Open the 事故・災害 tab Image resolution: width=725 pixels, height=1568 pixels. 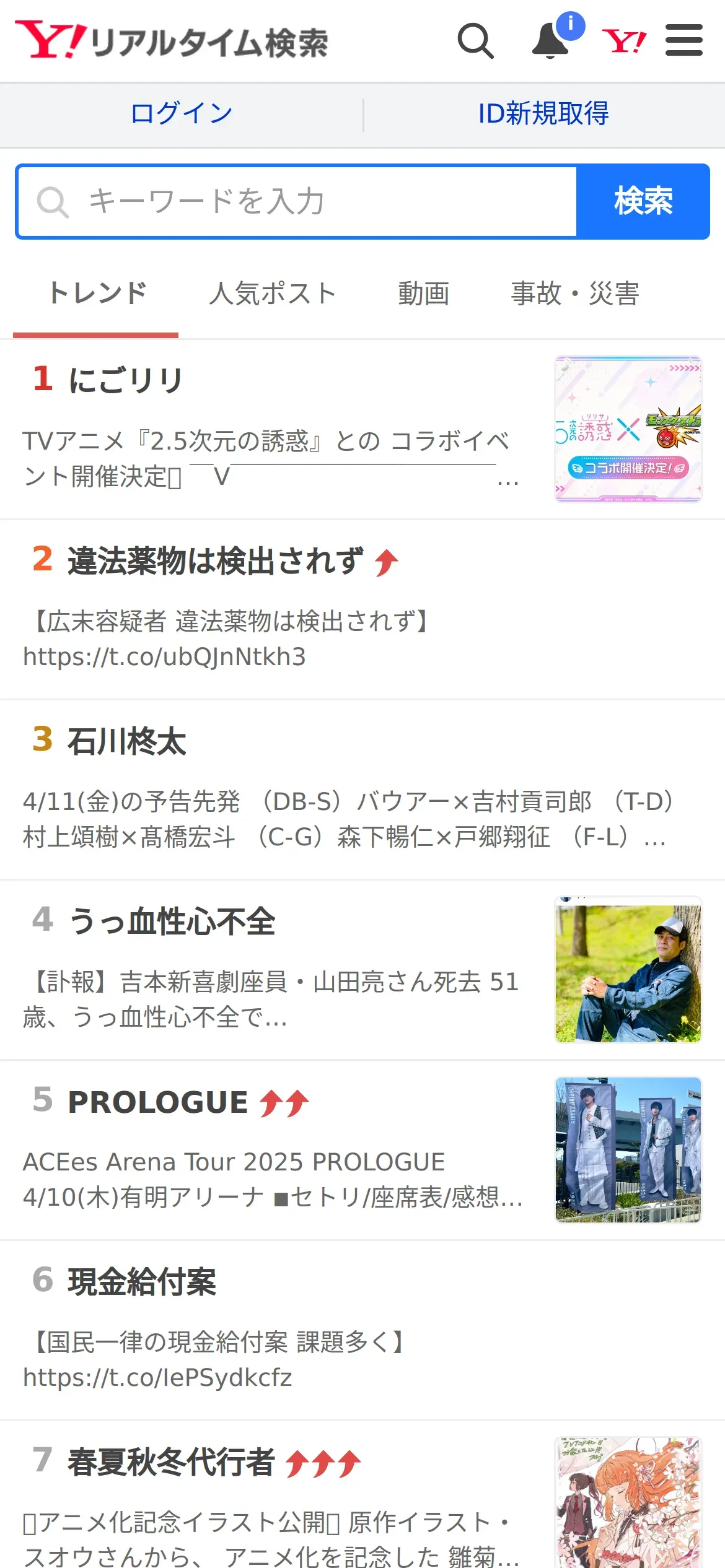coord(574,294)
